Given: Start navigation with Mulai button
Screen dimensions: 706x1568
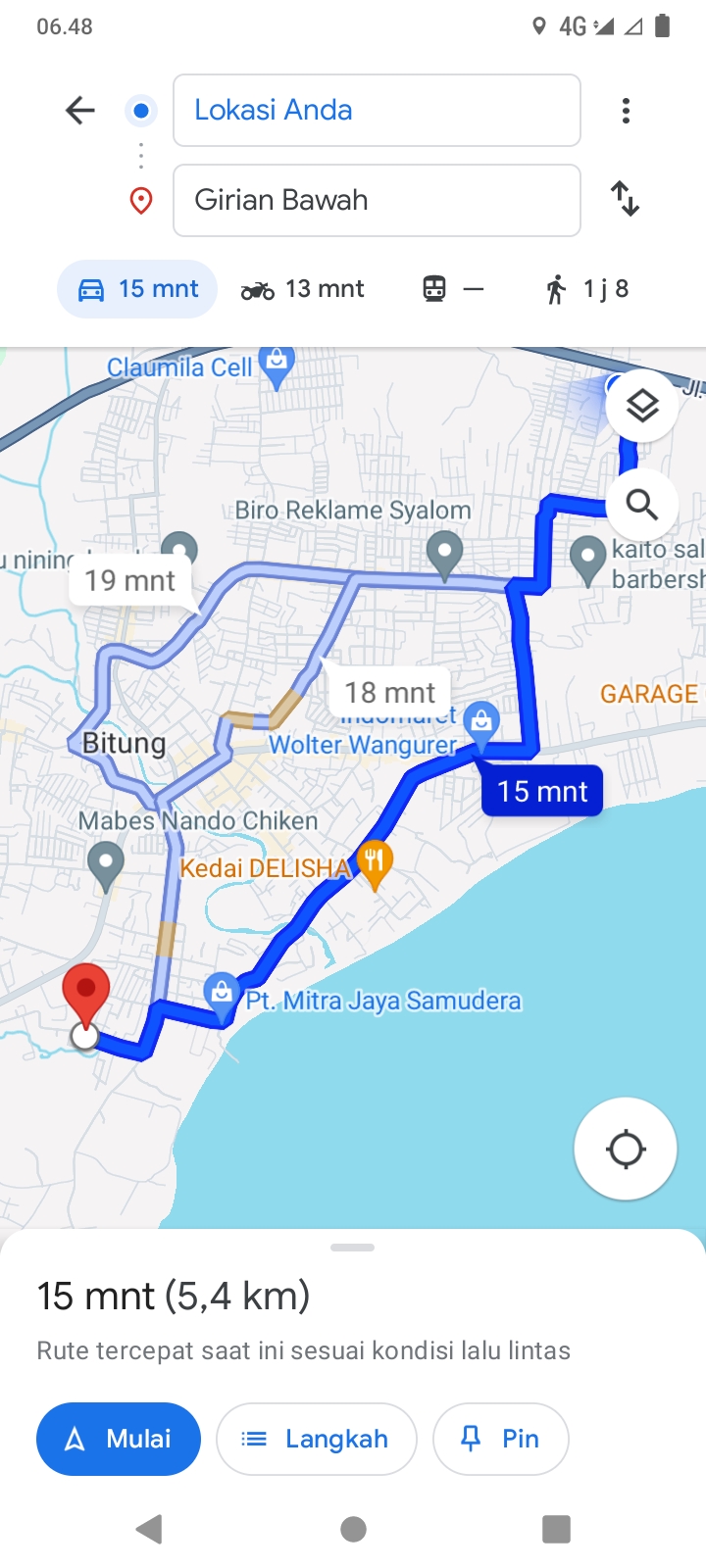Looking at the screenshot, I should 119,1439.
